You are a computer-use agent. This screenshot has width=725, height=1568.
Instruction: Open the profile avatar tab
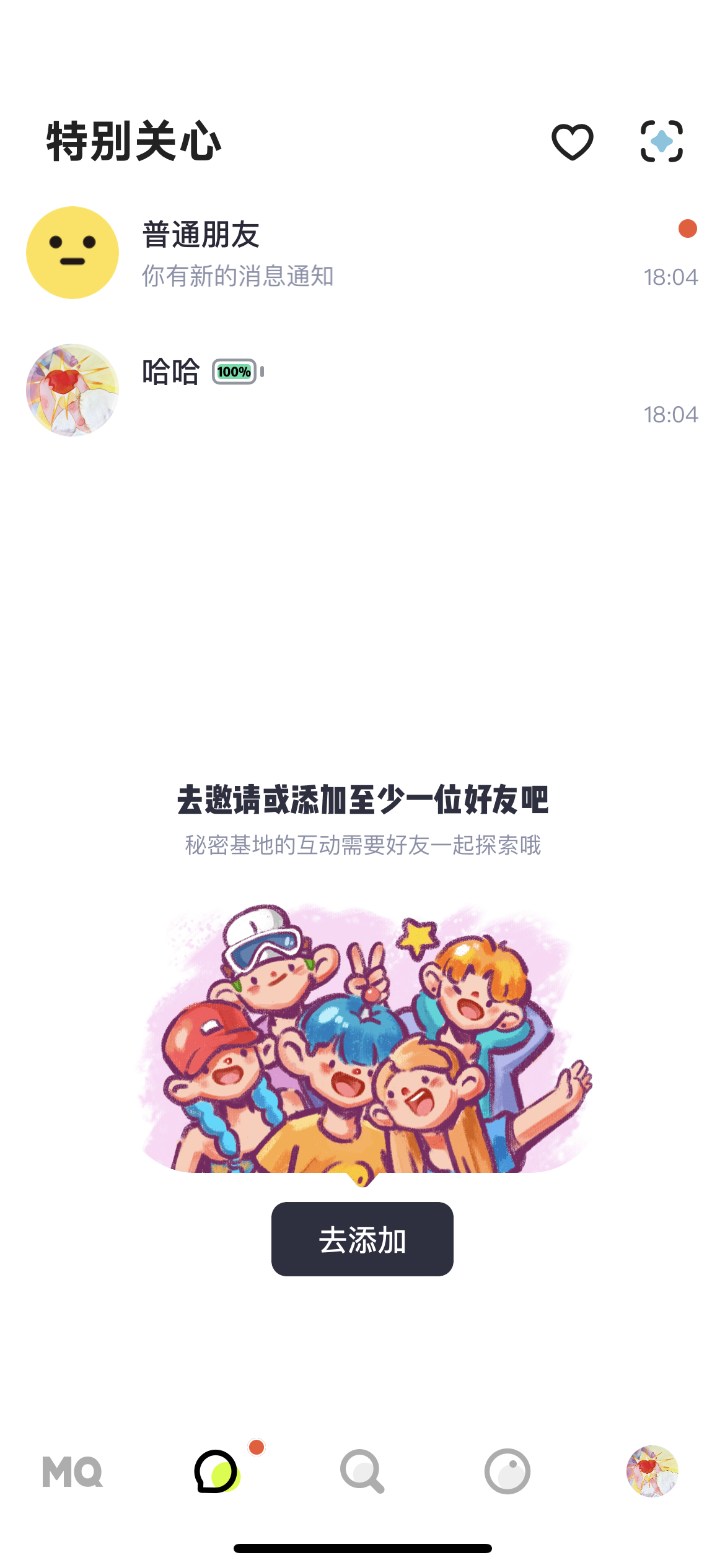coord(652,1471)
